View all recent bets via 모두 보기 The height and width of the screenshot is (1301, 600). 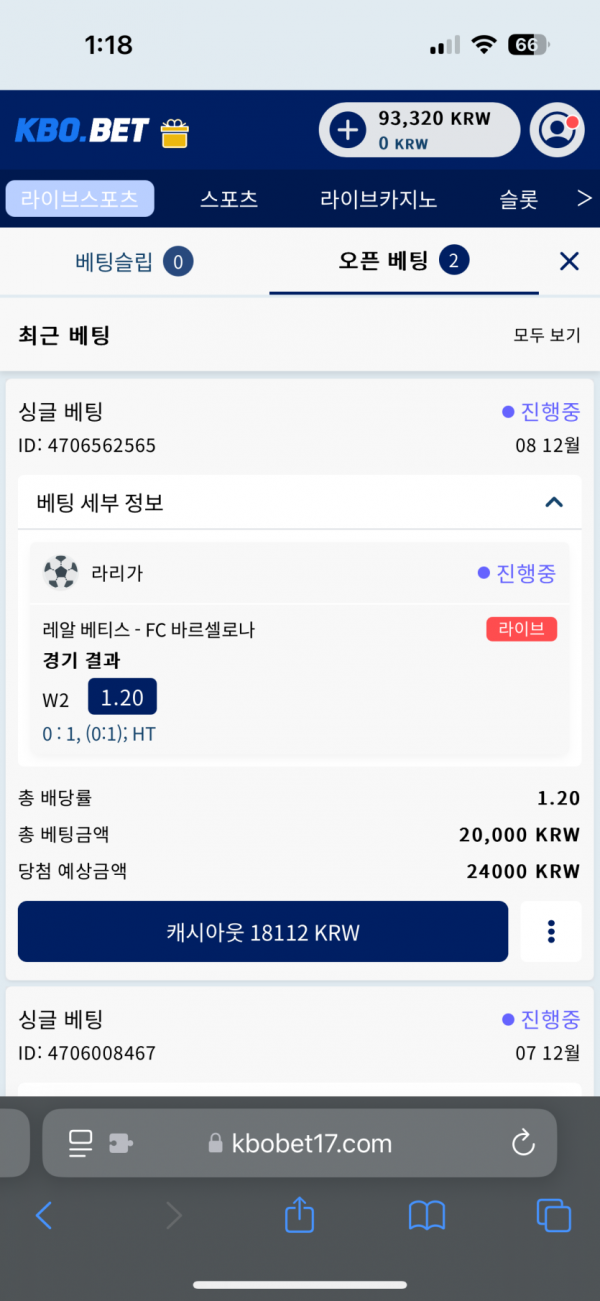pyautogui.click(x=546, y=335)
